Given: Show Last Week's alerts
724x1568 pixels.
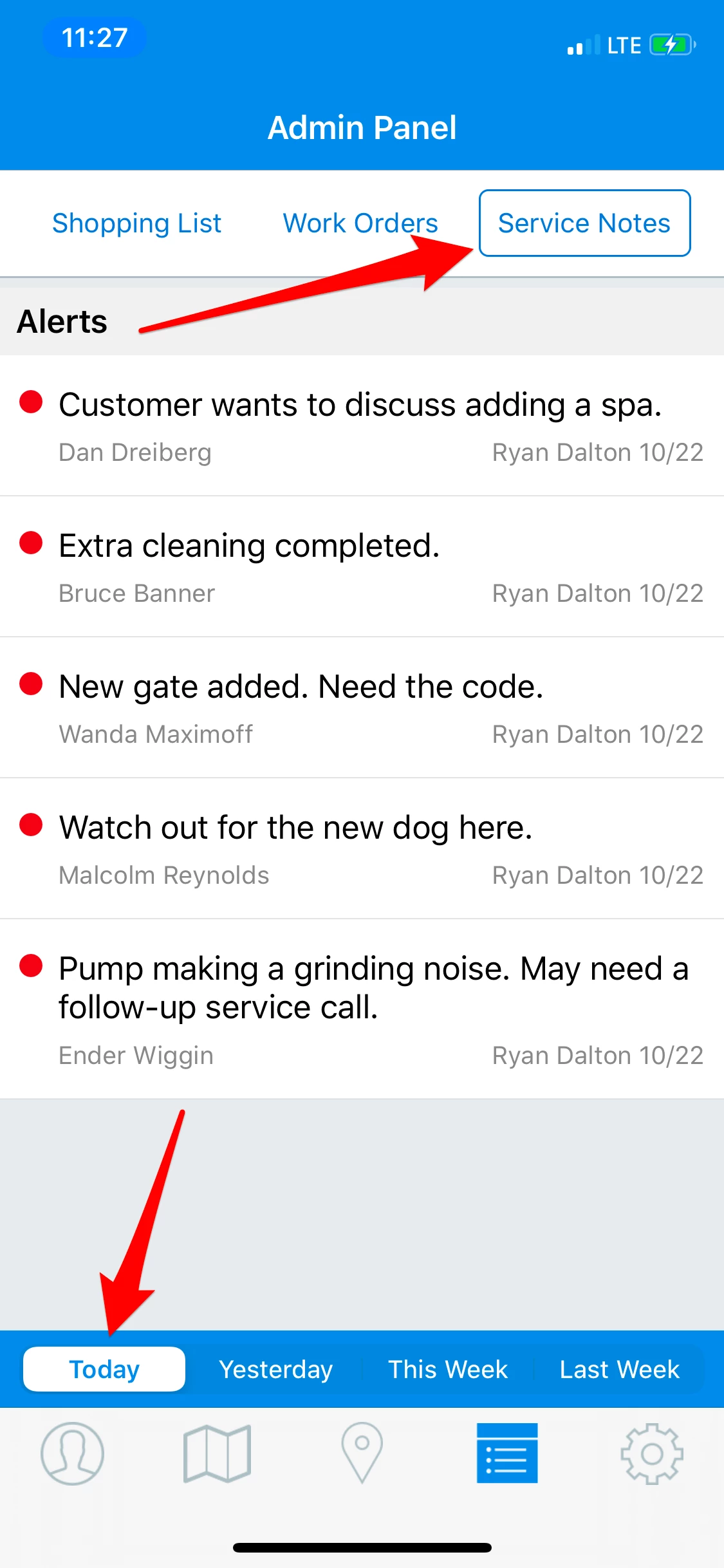Looking at the screenshot, I should pos(619,1369).
